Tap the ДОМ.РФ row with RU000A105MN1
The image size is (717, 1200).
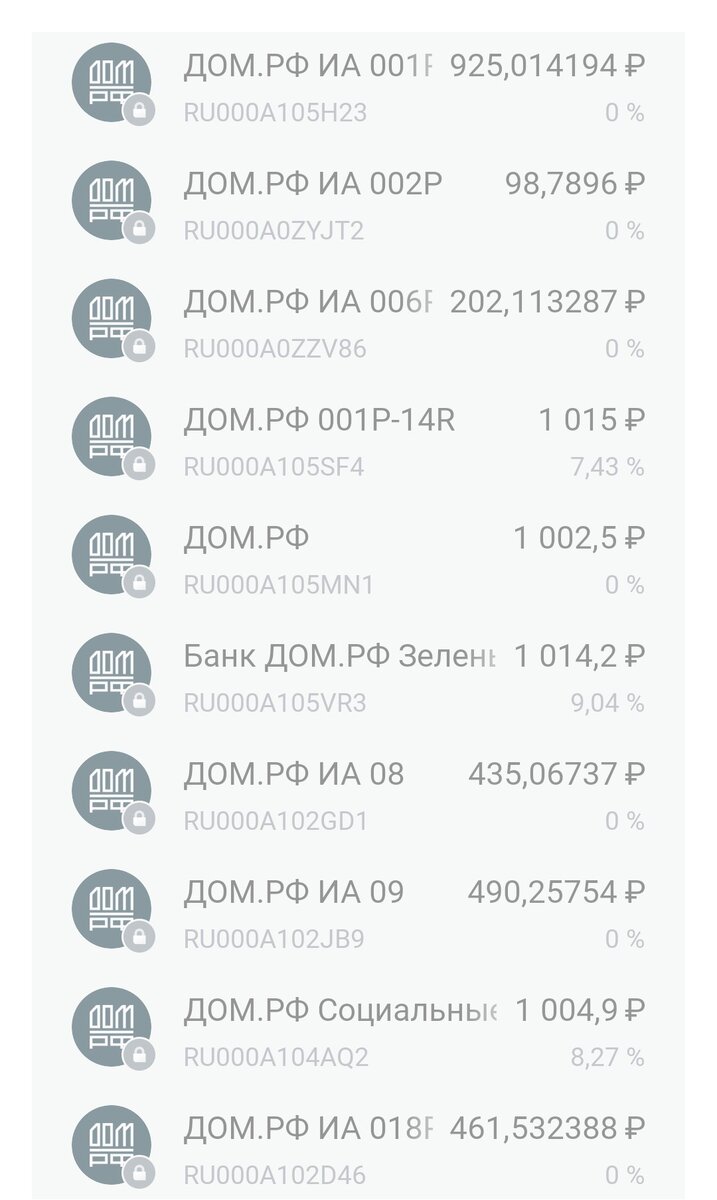[x=358, y=558]
